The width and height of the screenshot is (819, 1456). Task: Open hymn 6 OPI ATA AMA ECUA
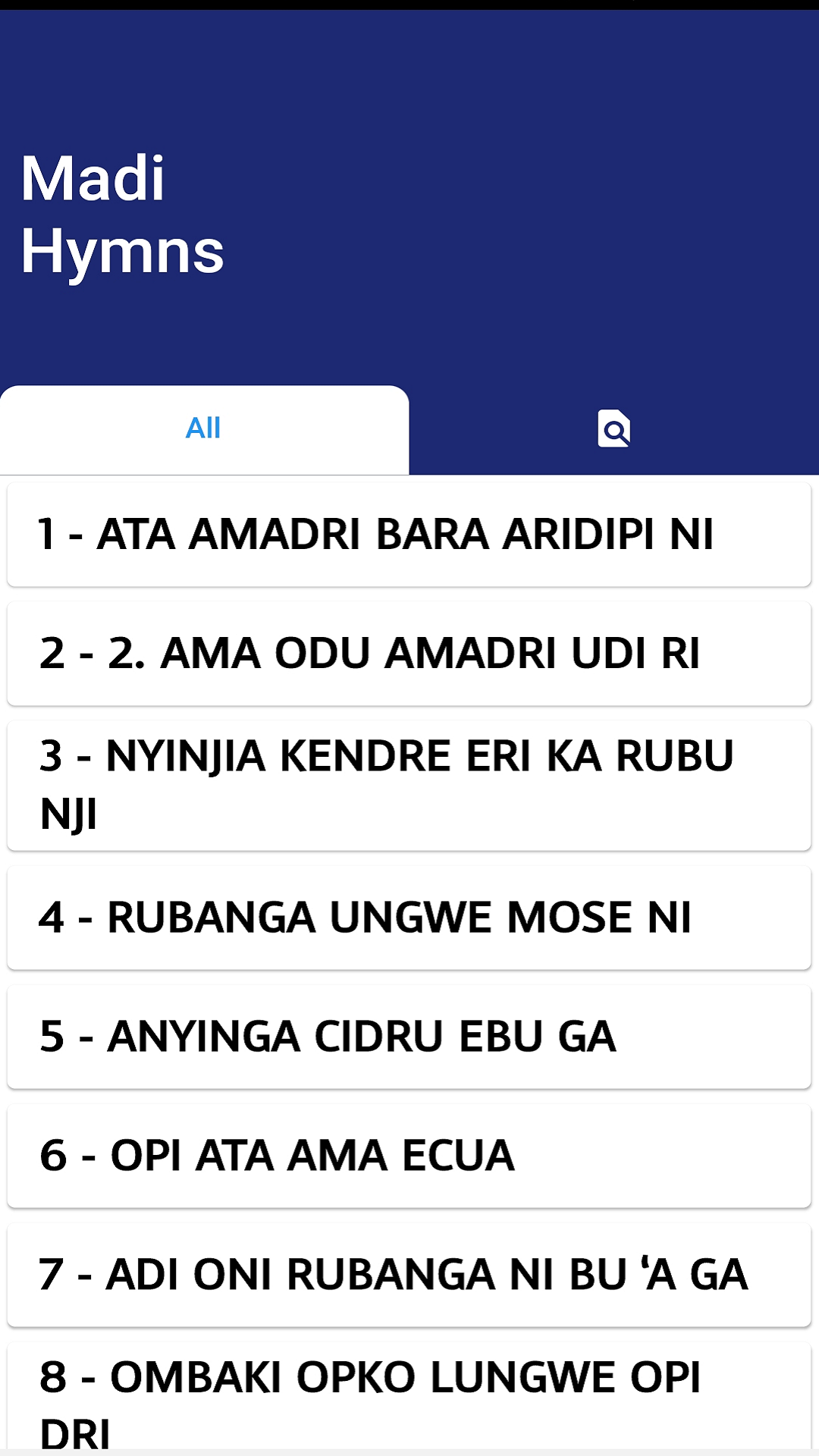click(x=409, y=1156)
